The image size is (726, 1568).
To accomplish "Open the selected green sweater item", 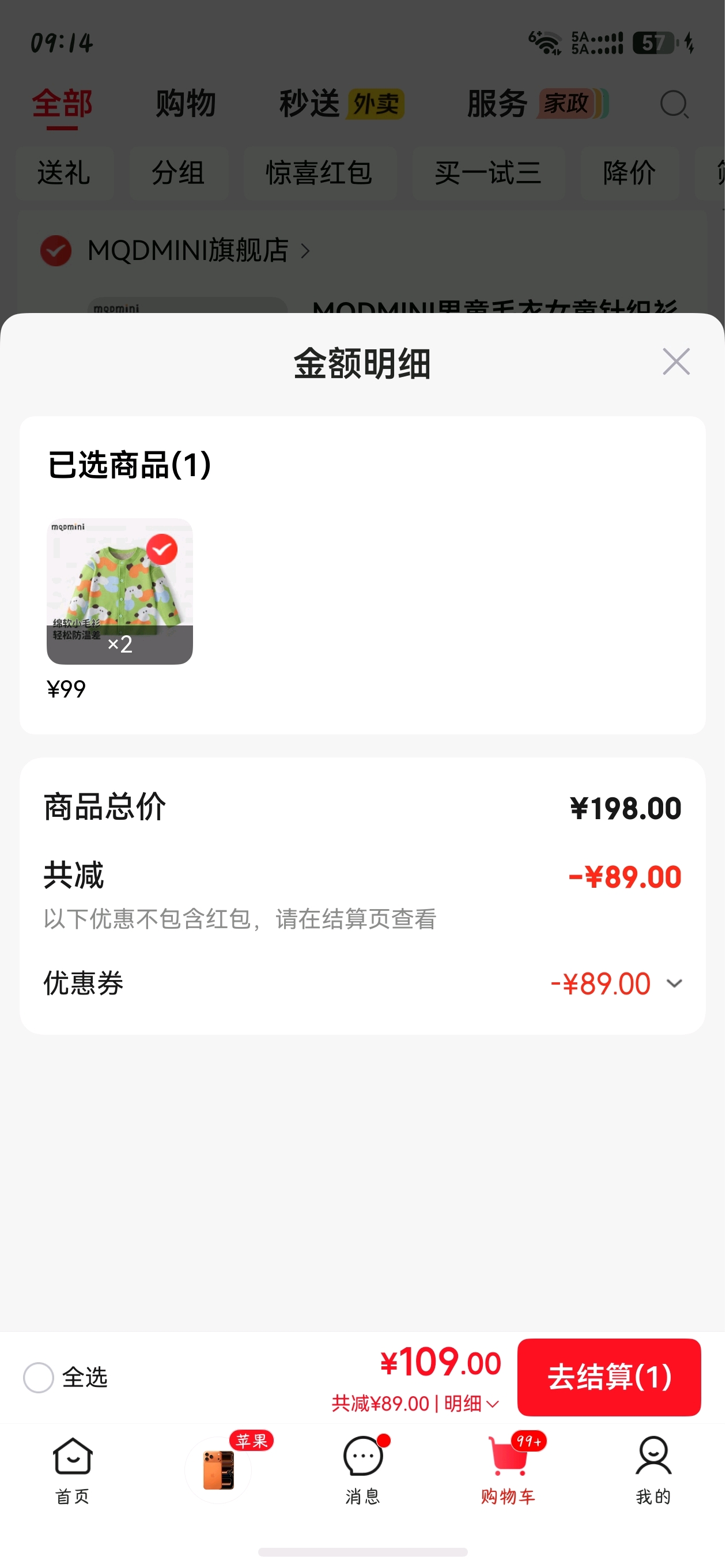I will (120, 591).
